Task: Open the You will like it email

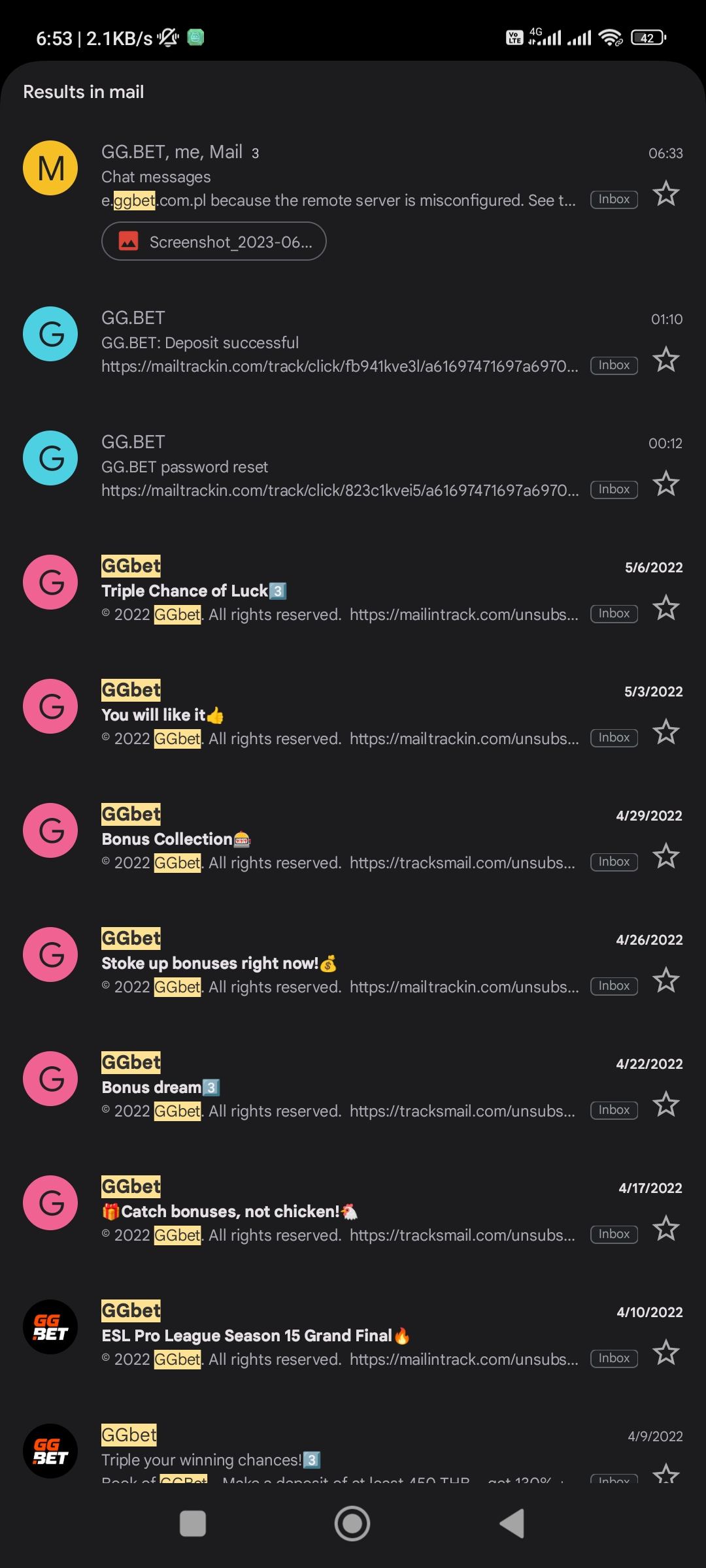Action: [340, 715]
